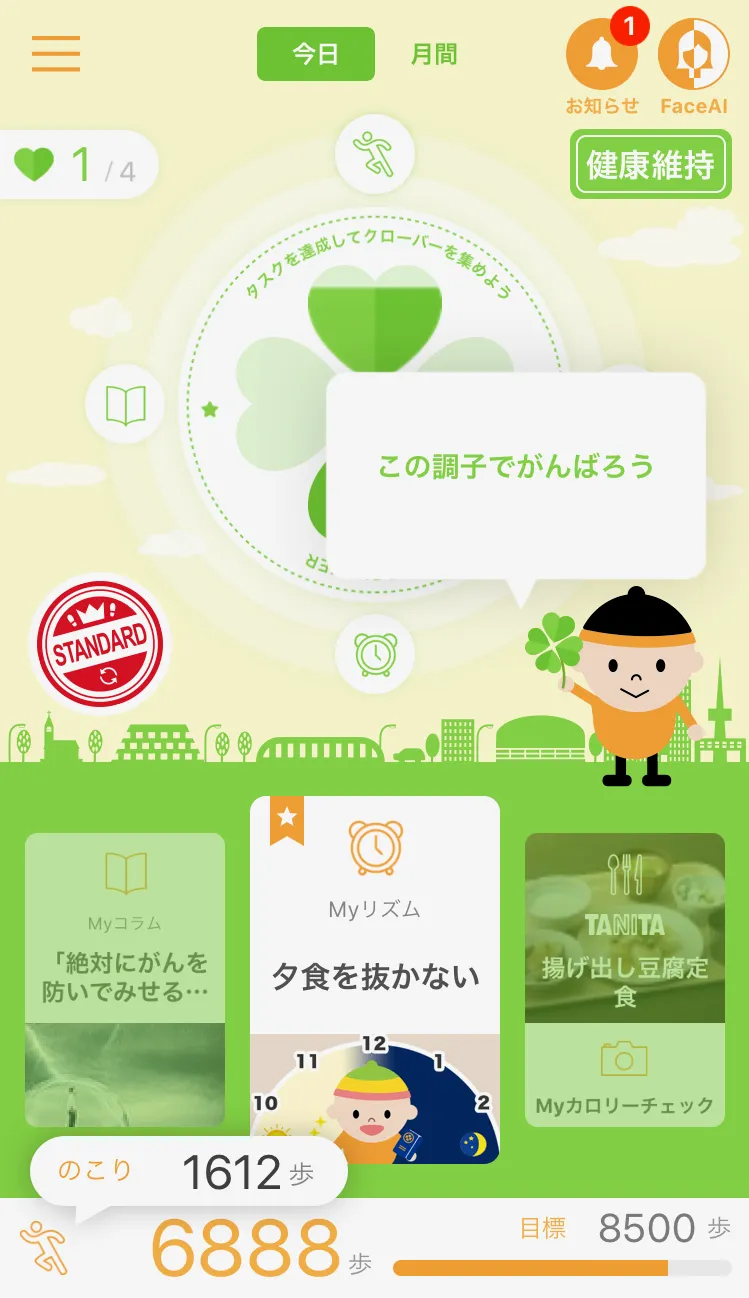The image size is (749, 1298).
Task: Open Myカロリーチェック camera
Action: tap(625, 1076)
